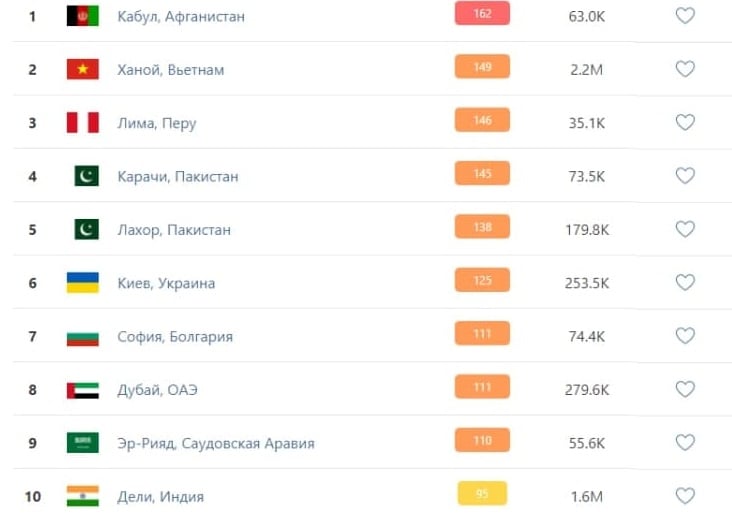732x518 pixels.
Task: Add София, Болгария to favorites
Action: [685, 336]
